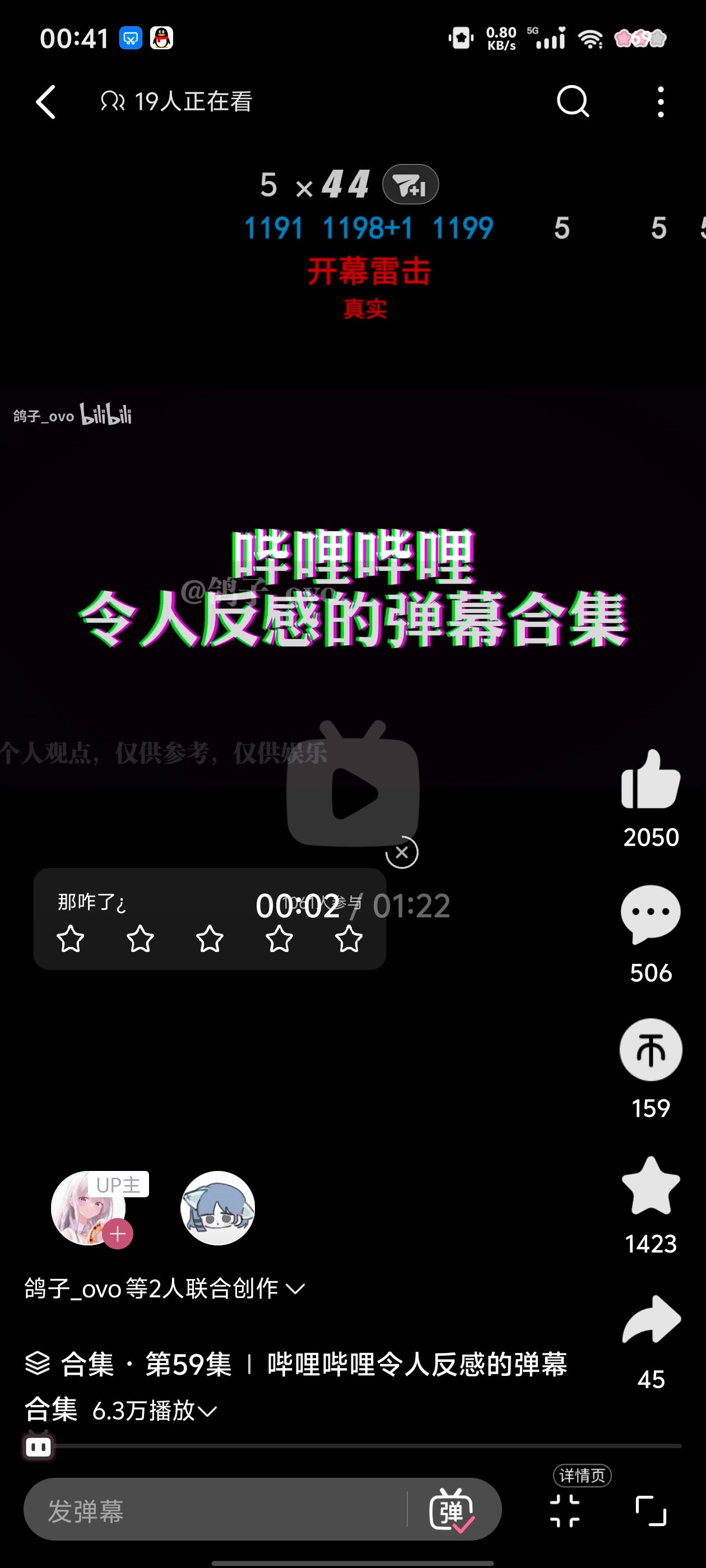Image resolution: width=706 pixels, height=1568 pixels.
Task: Rate five stars in the 那咋了 poll
Action: coord(349,939)
